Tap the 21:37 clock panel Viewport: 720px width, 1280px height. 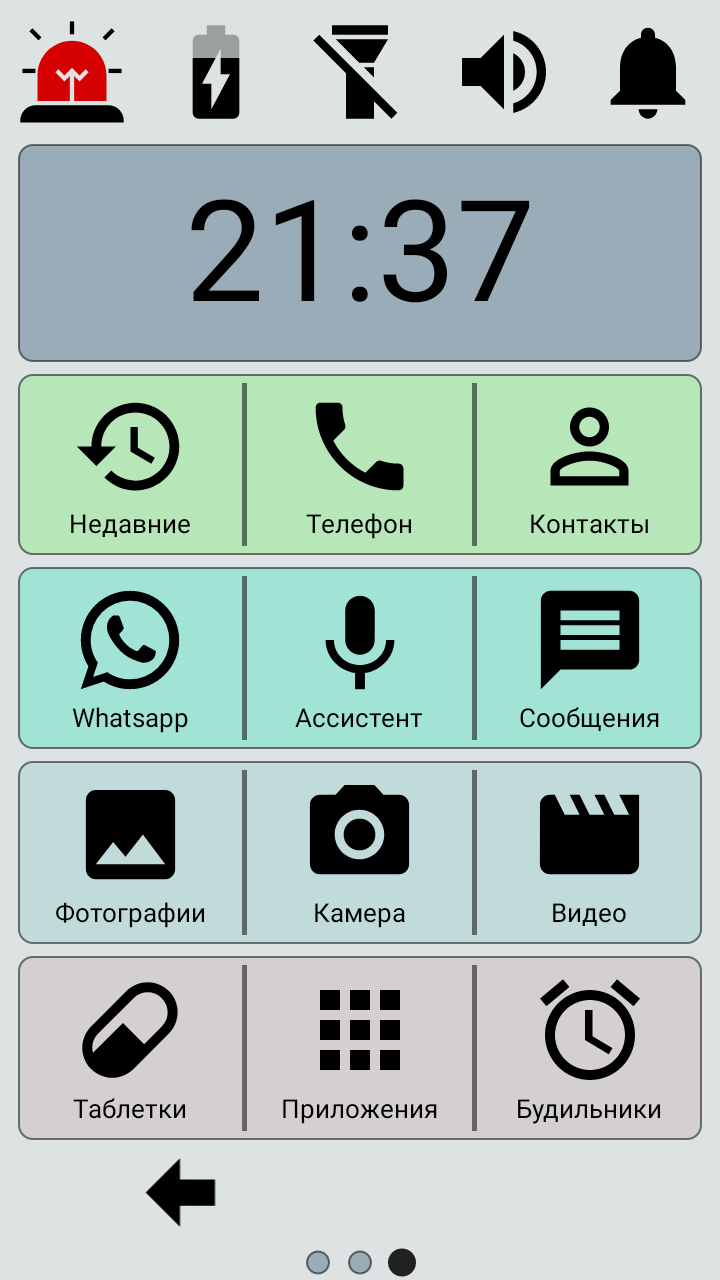(360, 253)
